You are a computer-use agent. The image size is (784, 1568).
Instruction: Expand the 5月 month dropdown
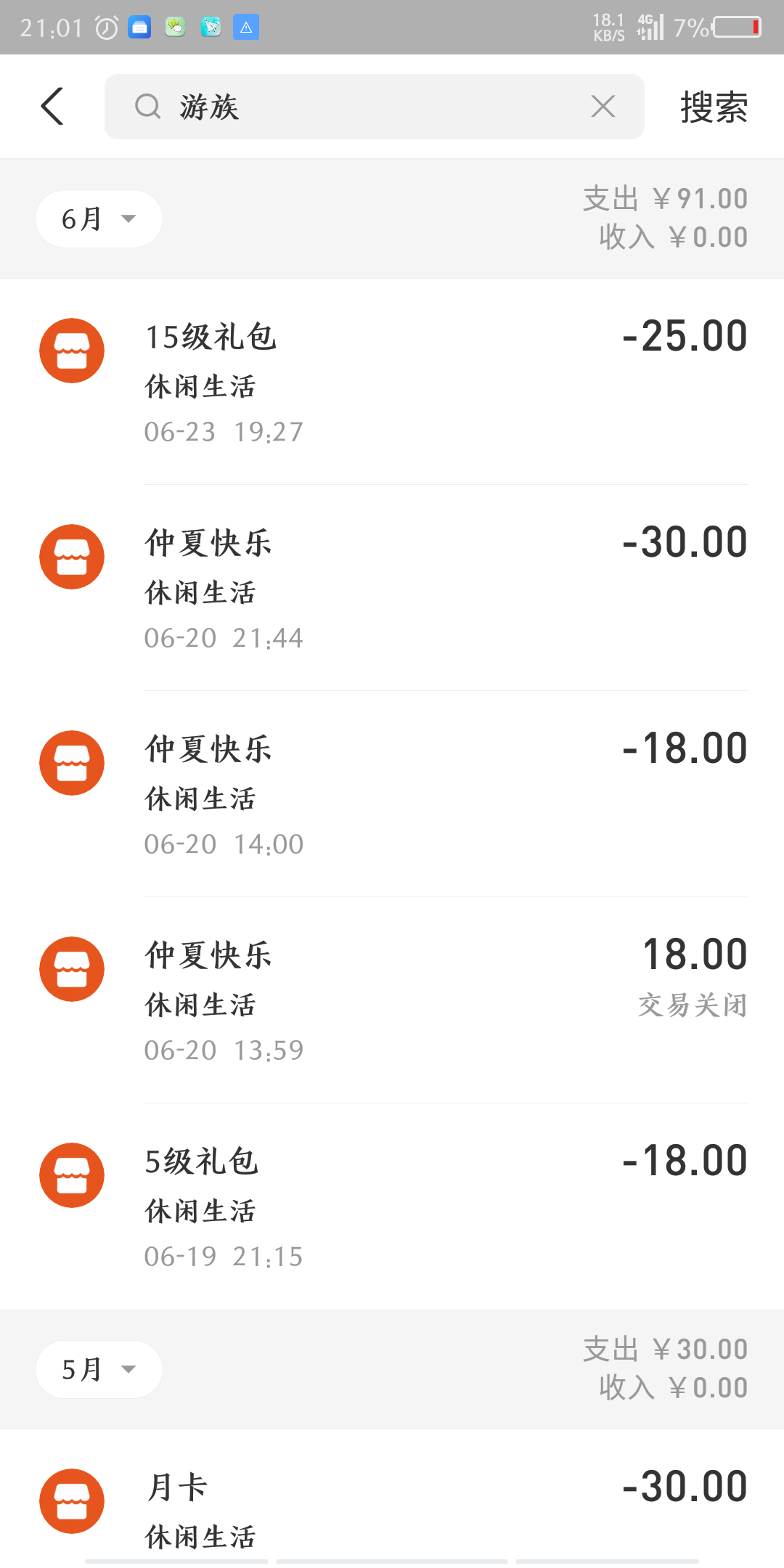tap(99, 1369)
